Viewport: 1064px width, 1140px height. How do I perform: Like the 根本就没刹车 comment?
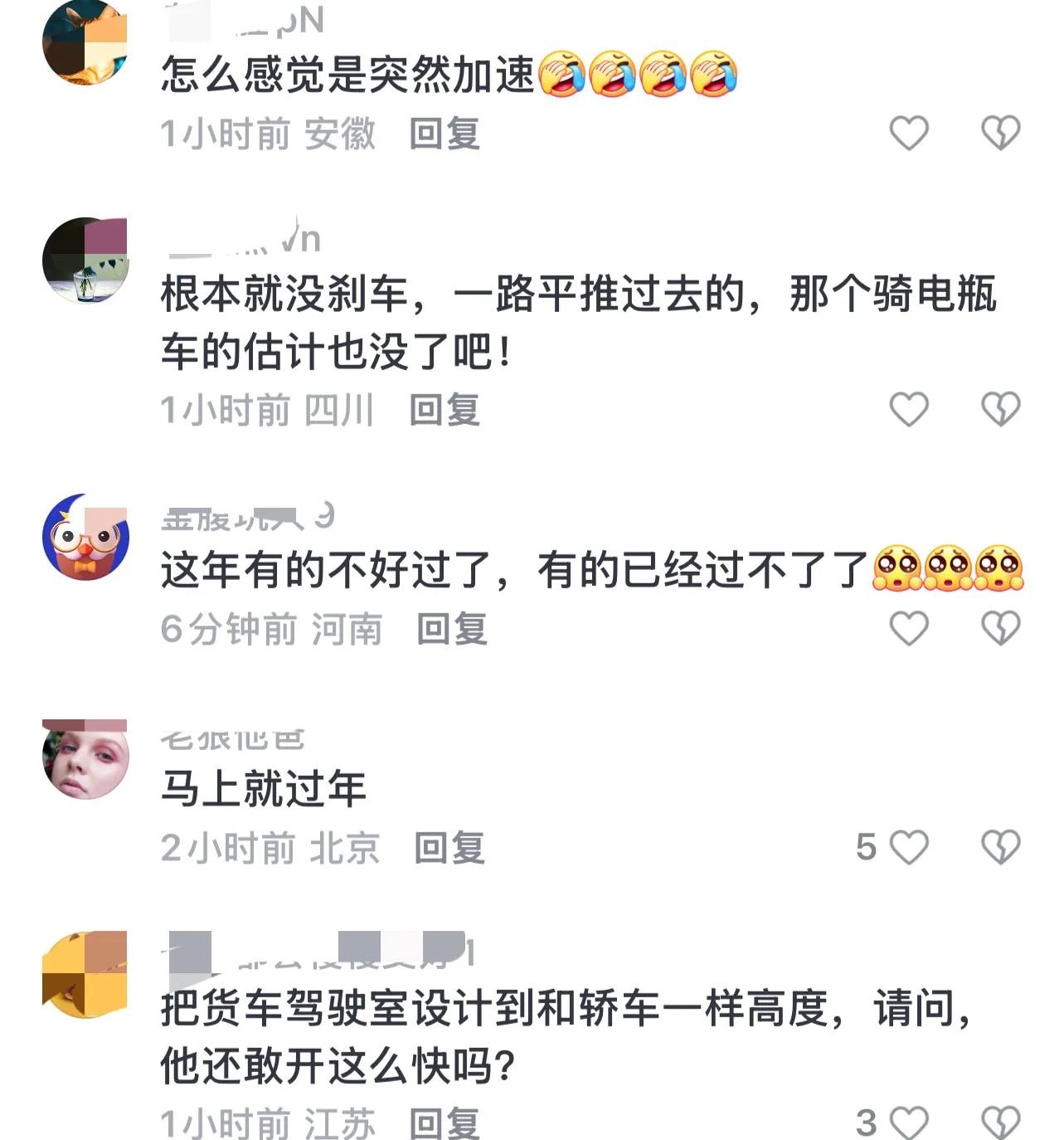[908, 409]
